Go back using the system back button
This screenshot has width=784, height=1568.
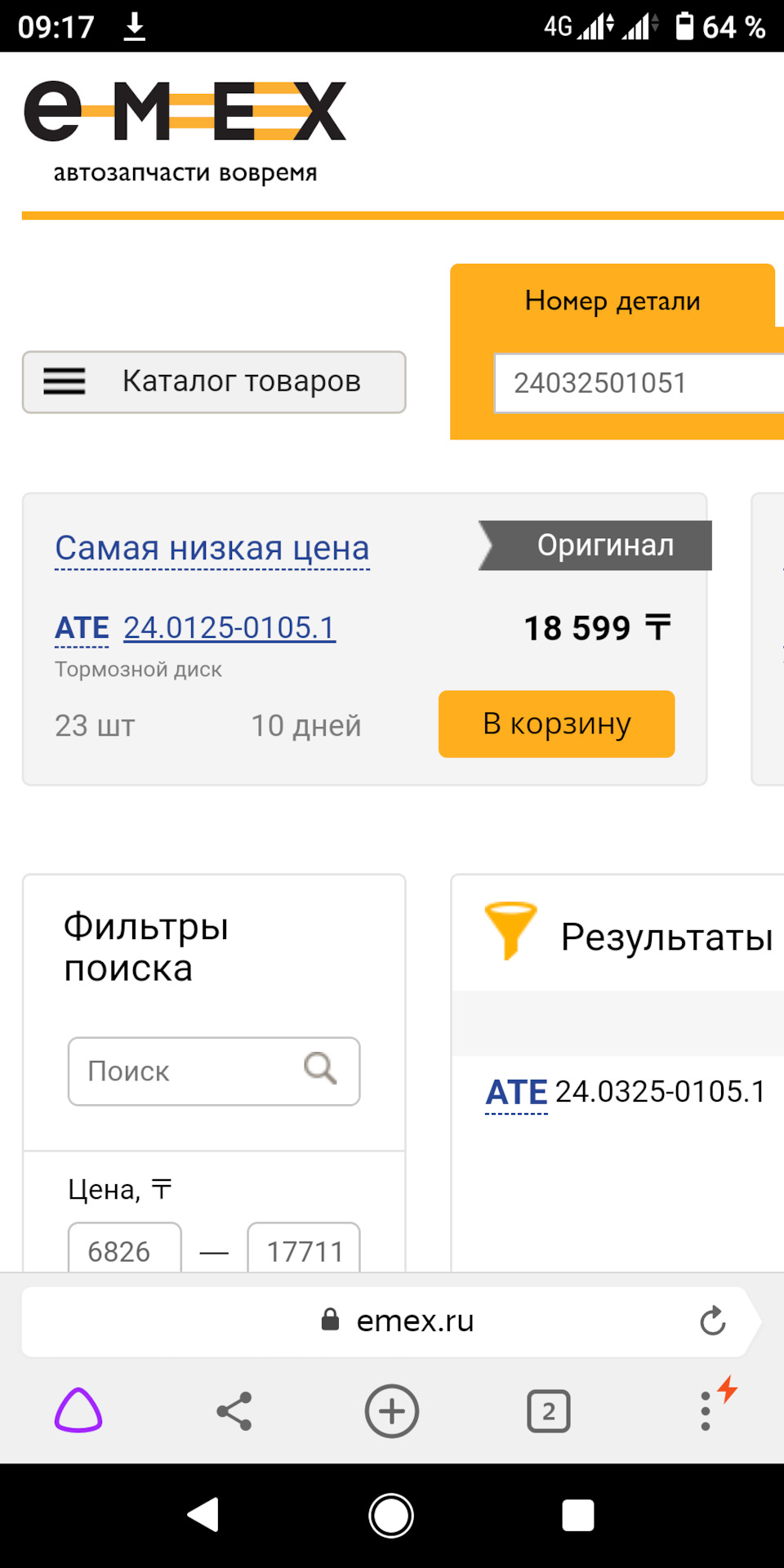point(203,1516)
